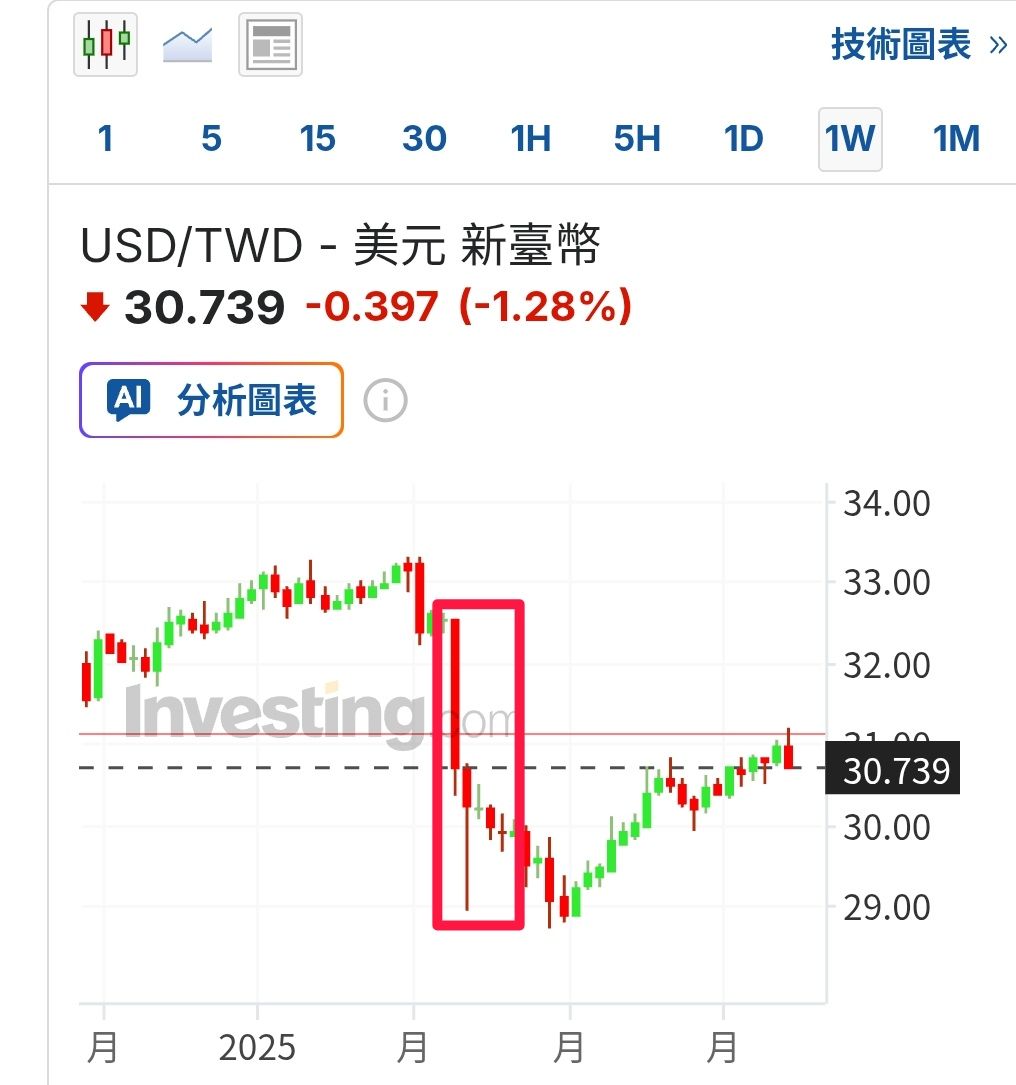Set chart interval to 1D
This screenshot has height=1085, width=1016.
pyautogui.click(x=744, y=138)
